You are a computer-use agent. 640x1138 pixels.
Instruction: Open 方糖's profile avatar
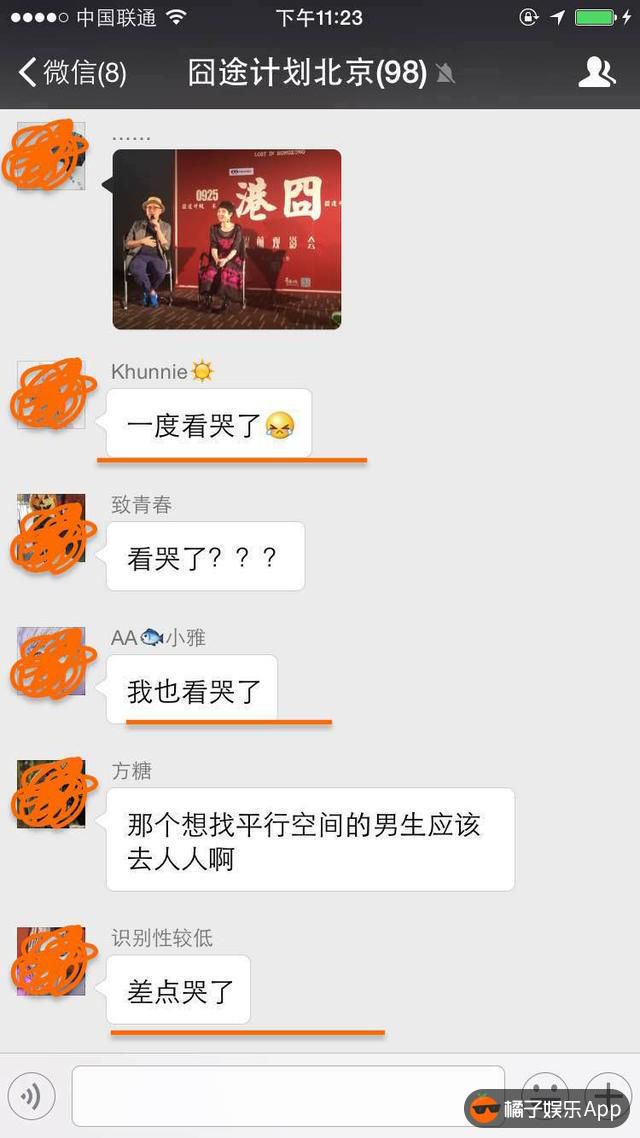point(51,794)
